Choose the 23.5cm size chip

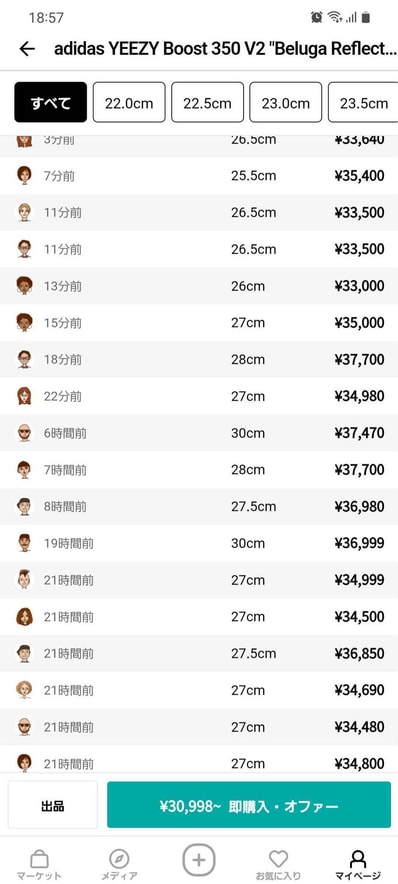click(x=363, y=102)
